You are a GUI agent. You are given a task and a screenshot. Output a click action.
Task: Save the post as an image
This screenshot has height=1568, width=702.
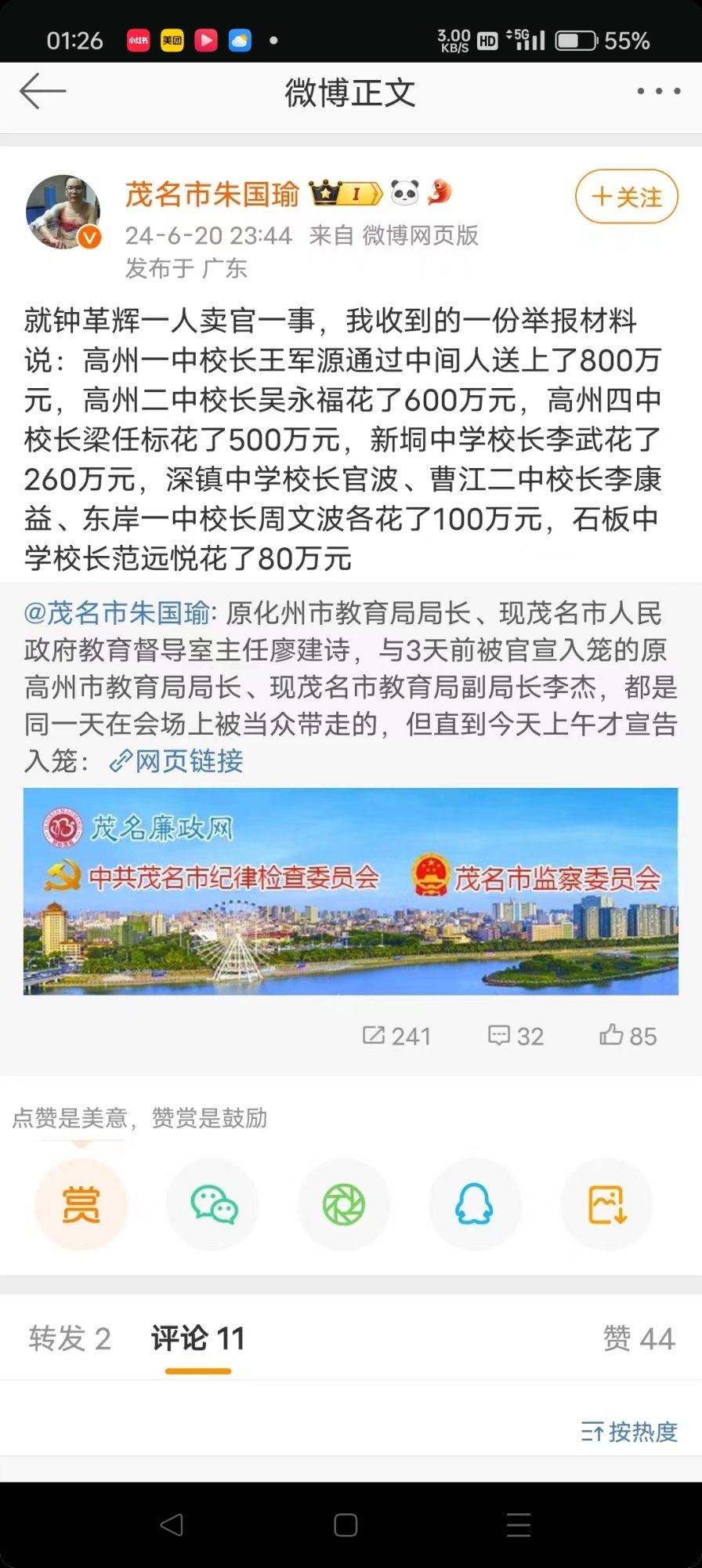606,1204
